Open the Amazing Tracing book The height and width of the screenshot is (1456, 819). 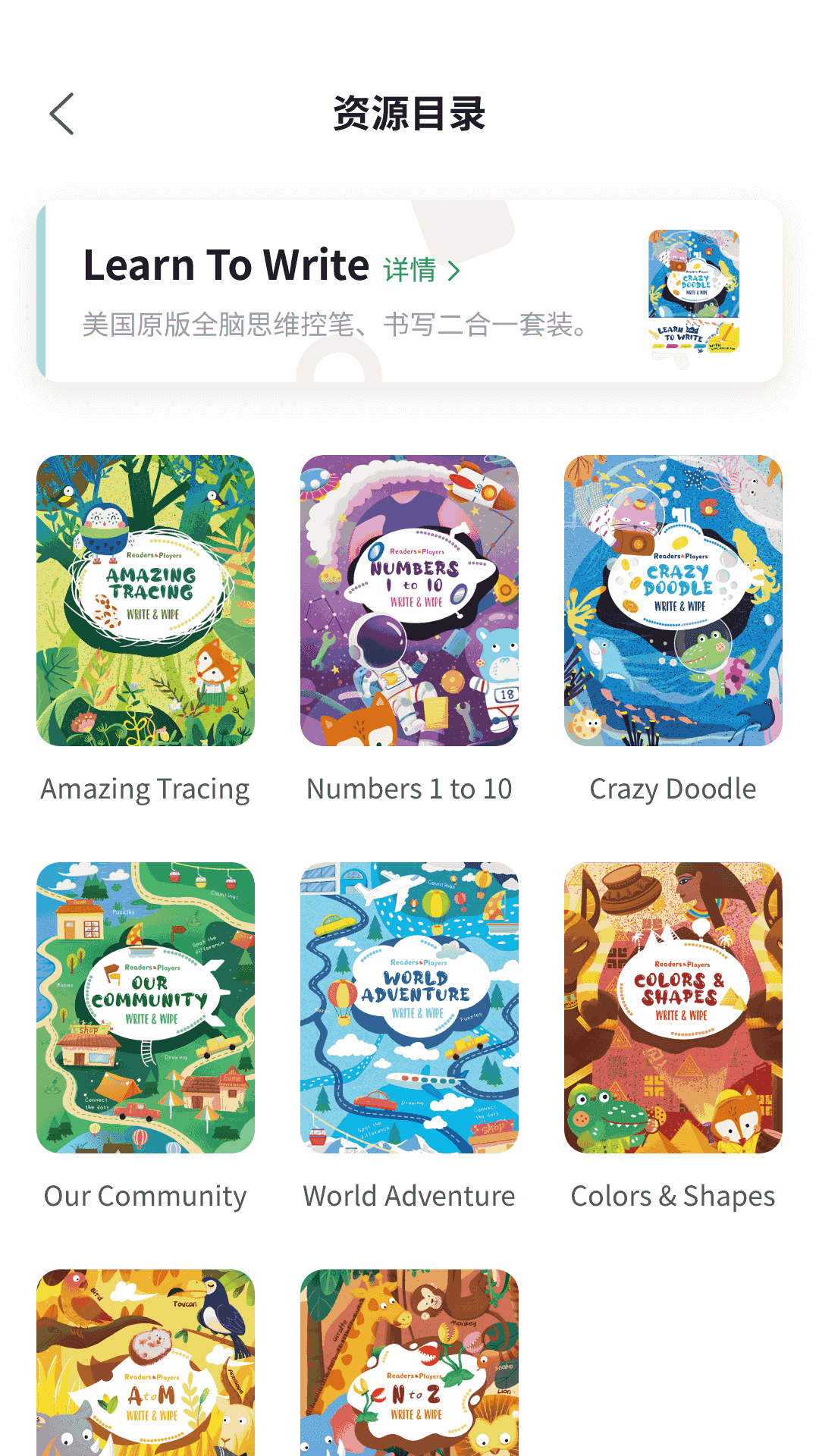[x=146, y=601]
